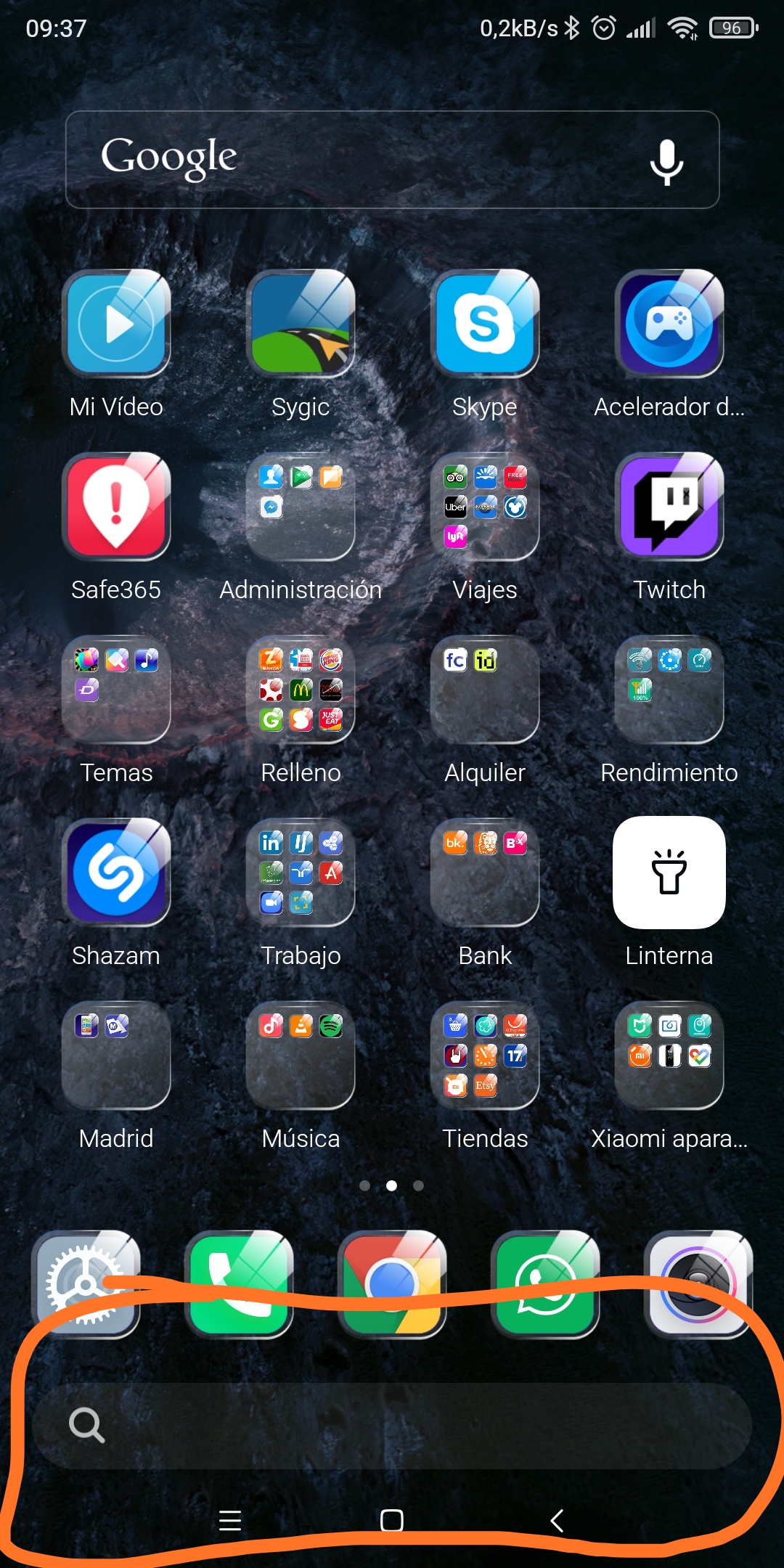
Task: Tap the Google voice search microphone
Action: tap(666, 161)
